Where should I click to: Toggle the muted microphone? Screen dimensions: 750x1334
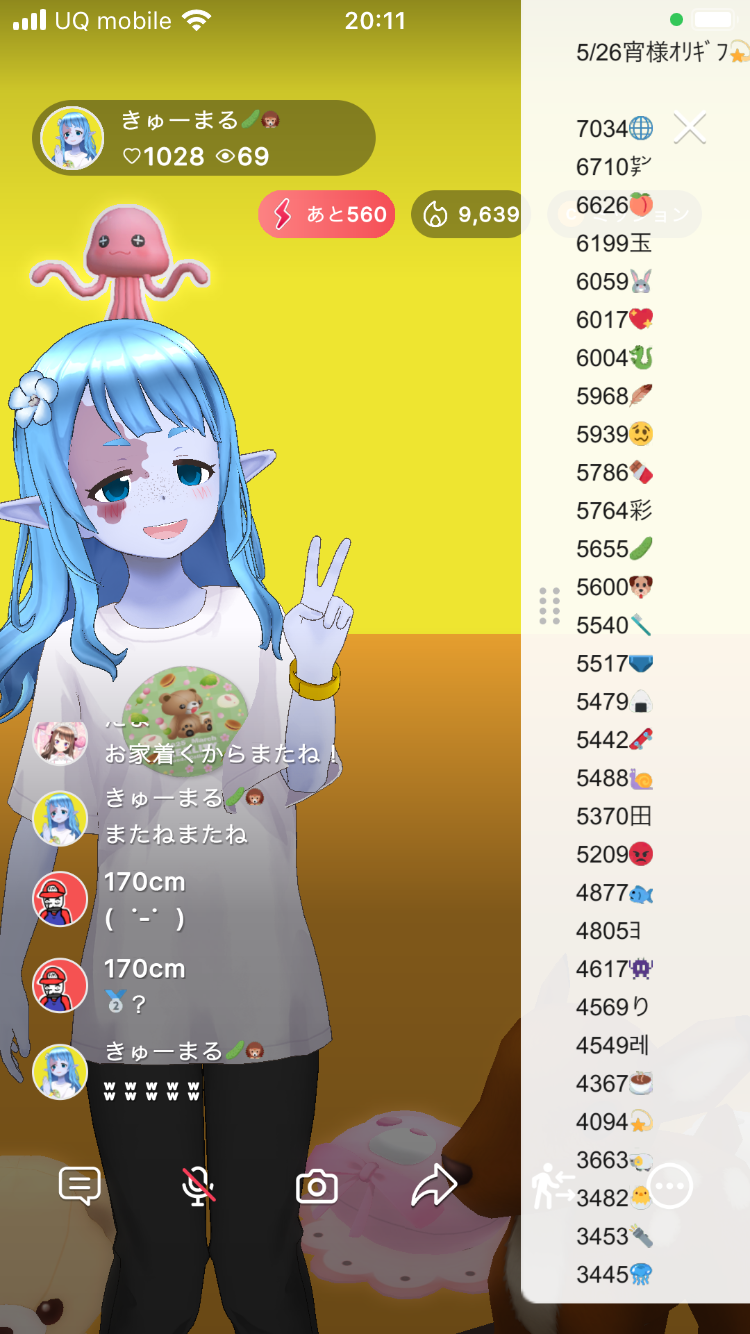tap(198, 1186)
